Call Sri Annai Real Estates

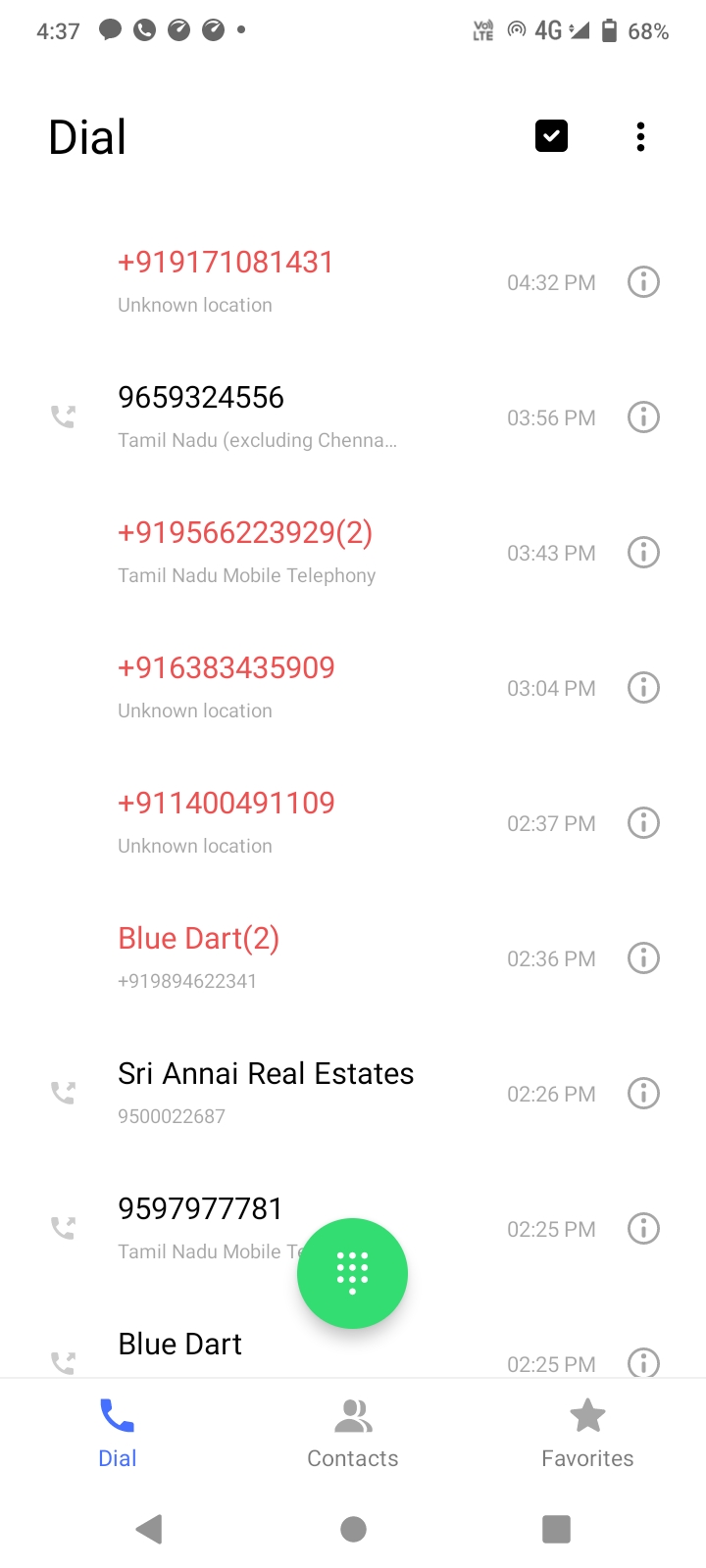[x=353, y=1094]
